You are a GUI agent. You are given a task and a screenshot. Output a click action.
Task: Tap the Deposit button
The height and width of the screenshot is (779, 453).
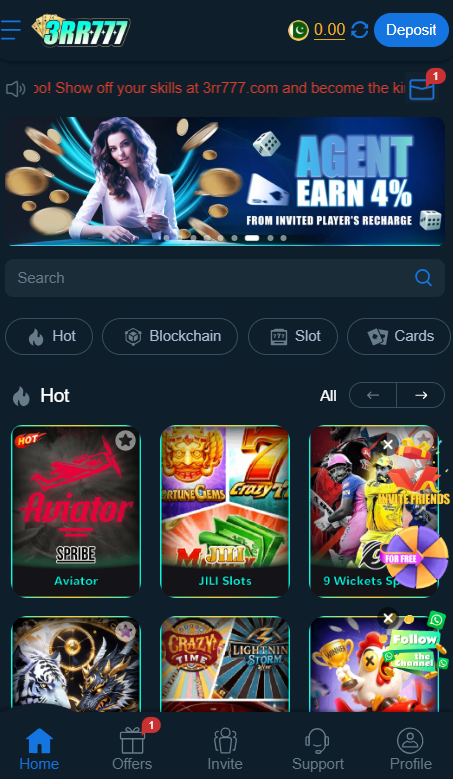(x=411, y=30)
